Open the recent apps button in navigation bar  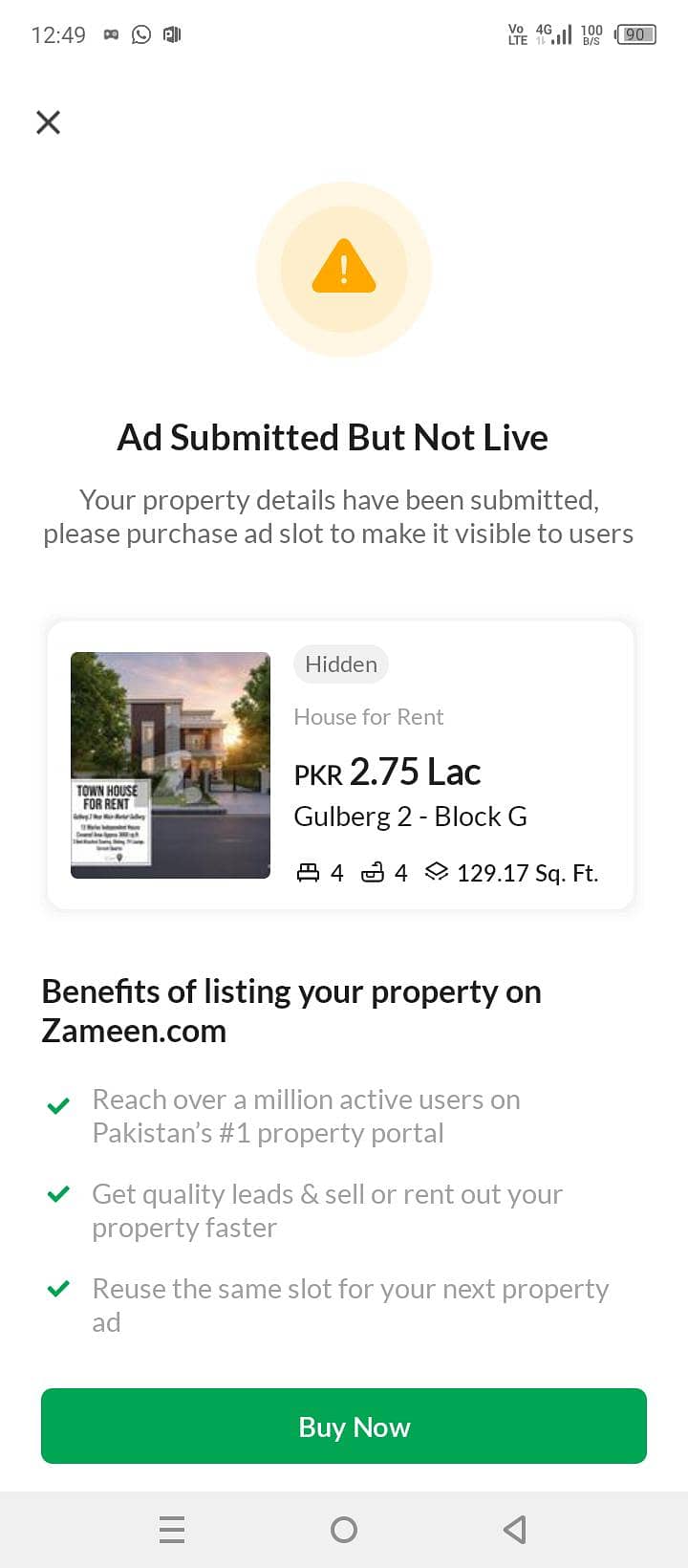(x=172, y=1530)
